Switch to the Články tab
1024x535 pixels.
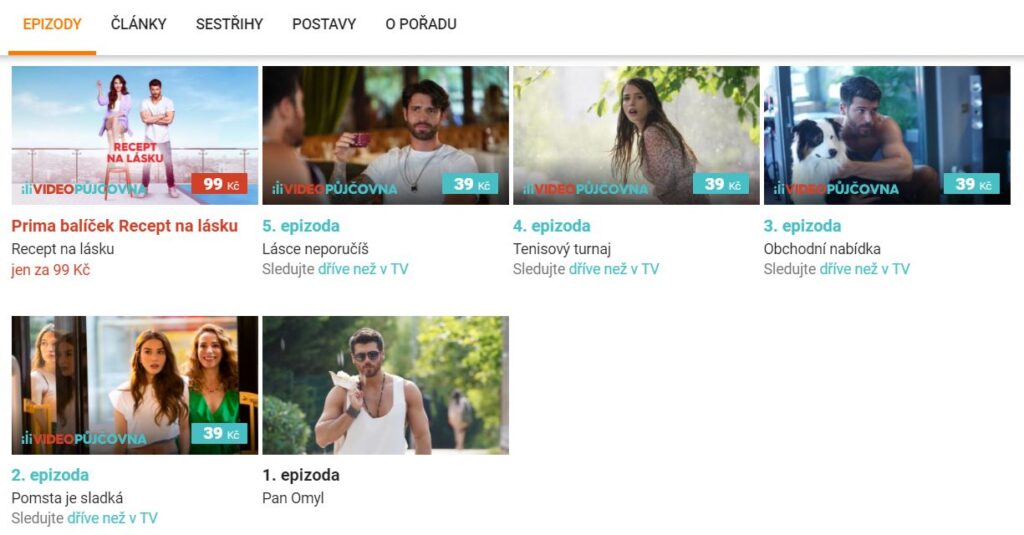[x=138, y=24]
